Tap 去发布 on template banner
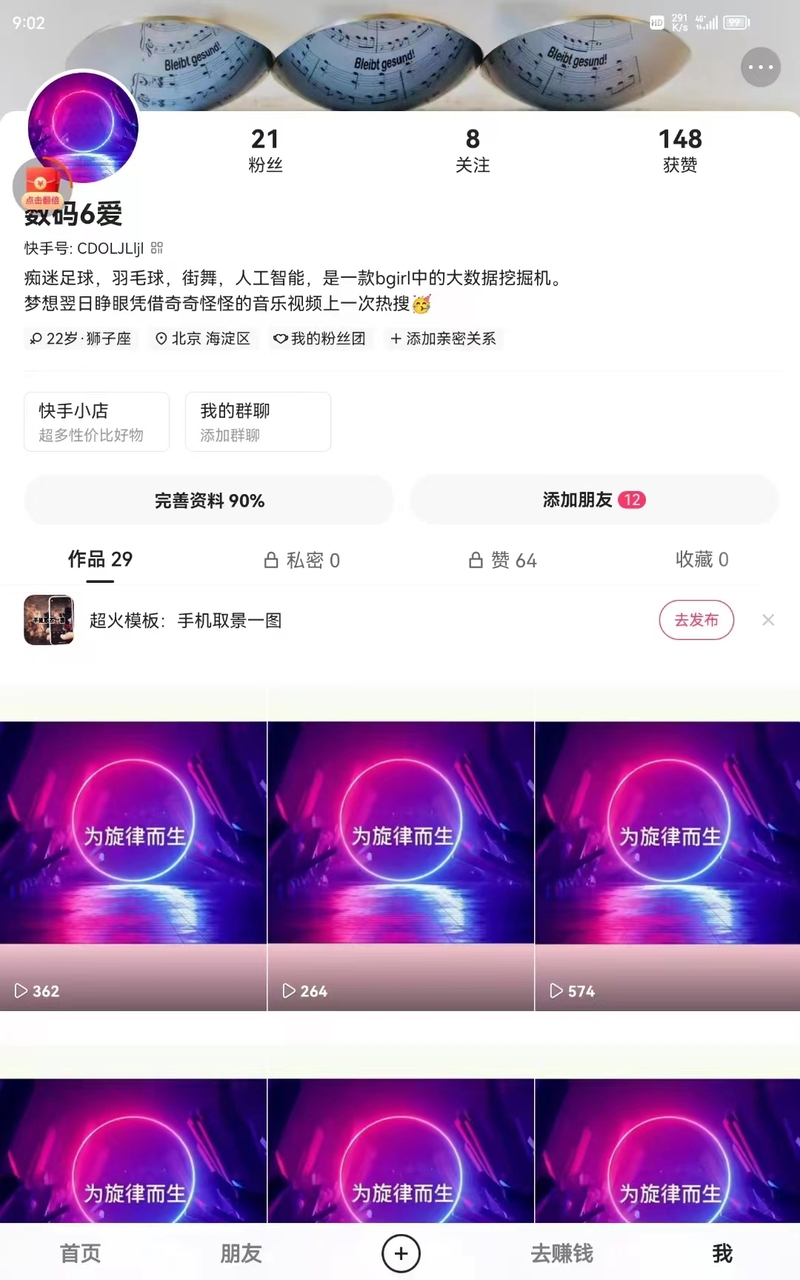Screen dimensions: 800x1280 point(696,620)
